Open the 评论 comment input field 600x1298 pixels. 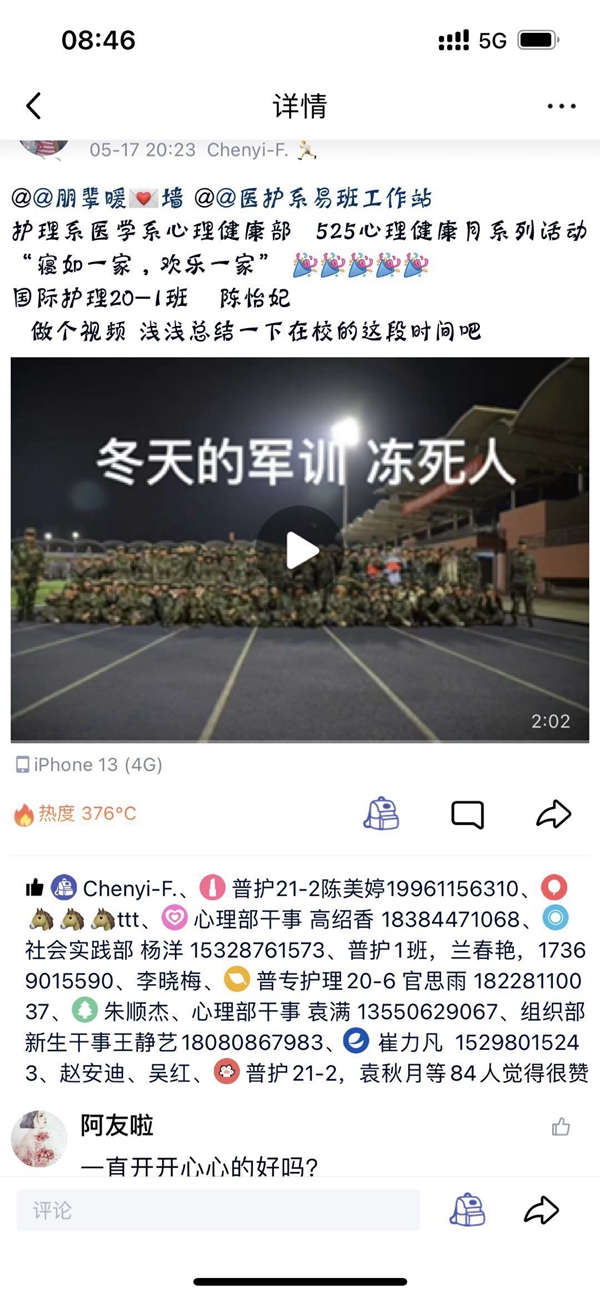click(218, 1210)
